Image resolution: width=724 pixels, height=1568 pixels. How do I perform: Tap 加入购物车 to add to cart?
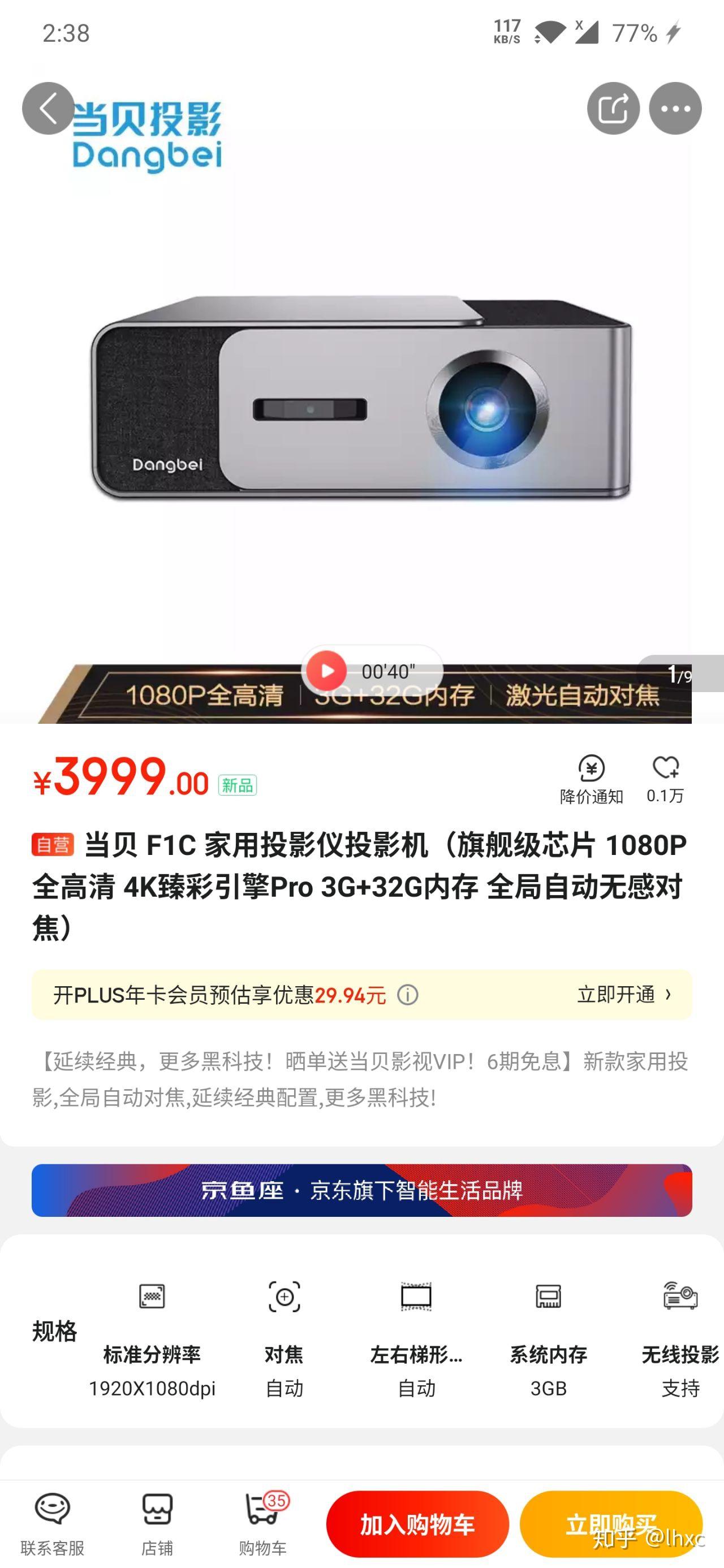417,1524
